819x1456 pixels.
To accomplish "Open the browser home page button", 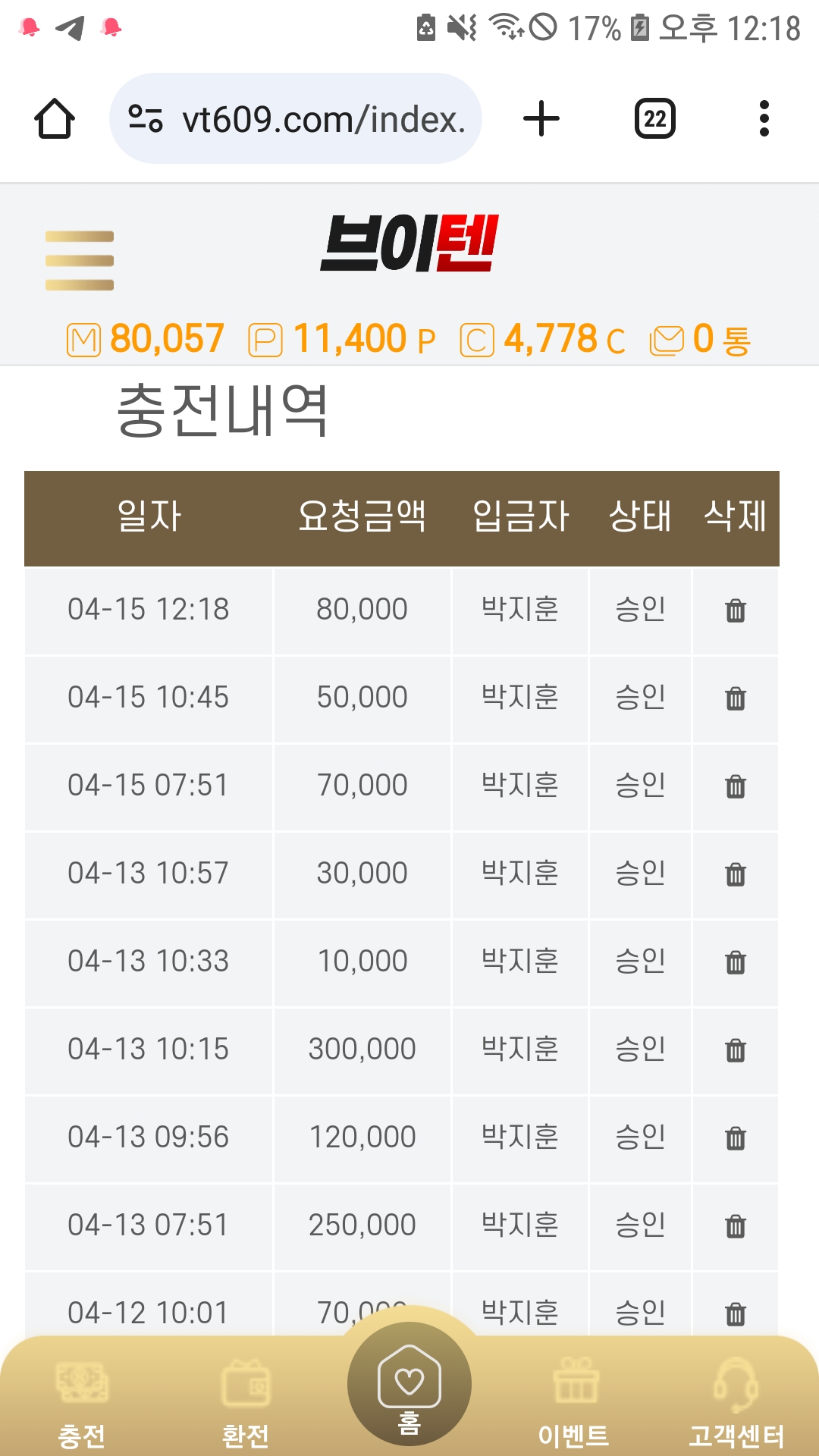I will [55, 119].
